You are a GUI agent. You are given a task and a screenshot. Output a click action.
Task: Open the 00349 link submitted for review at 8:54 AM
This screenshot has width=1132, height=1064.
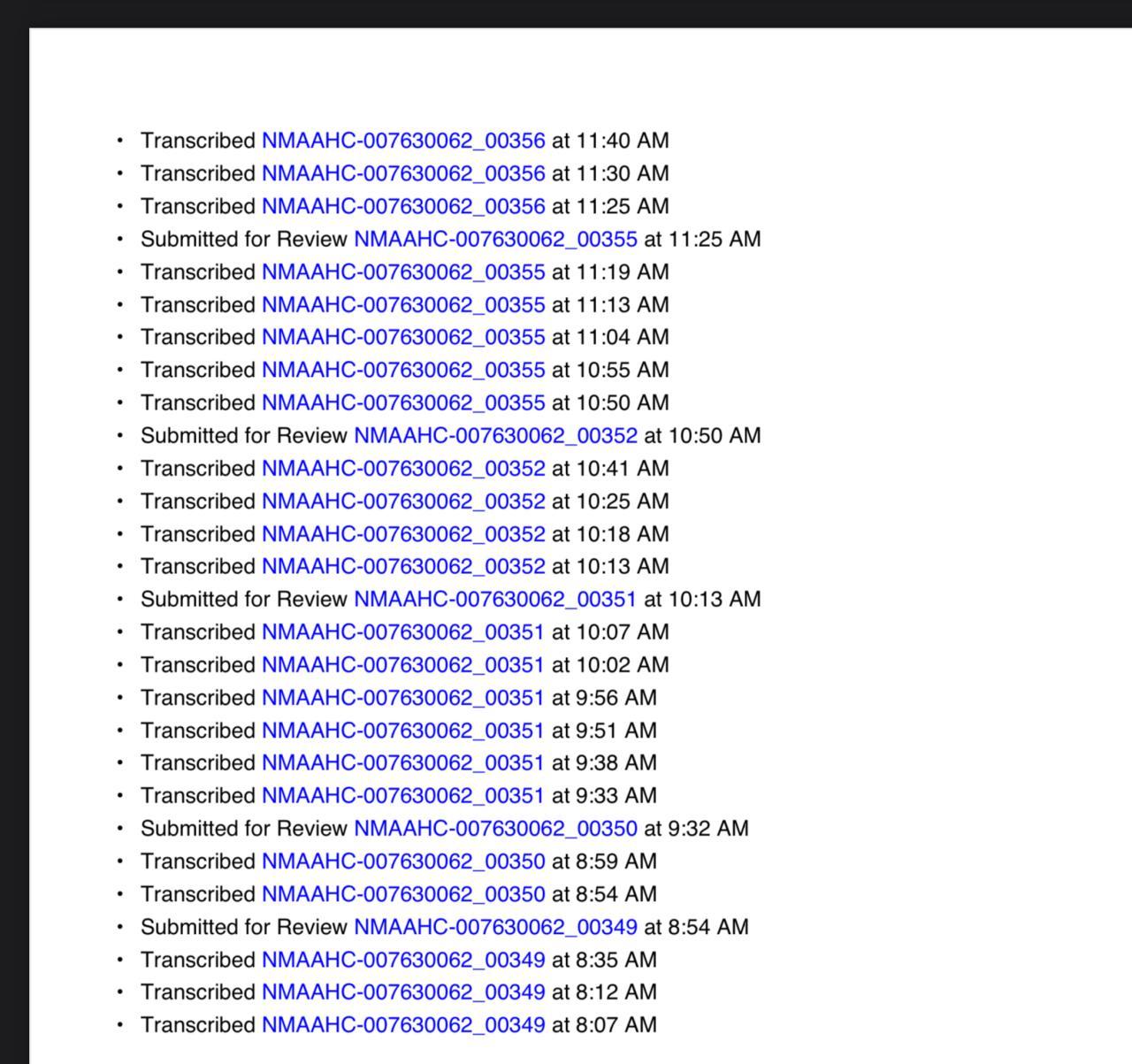coord(495,927)
